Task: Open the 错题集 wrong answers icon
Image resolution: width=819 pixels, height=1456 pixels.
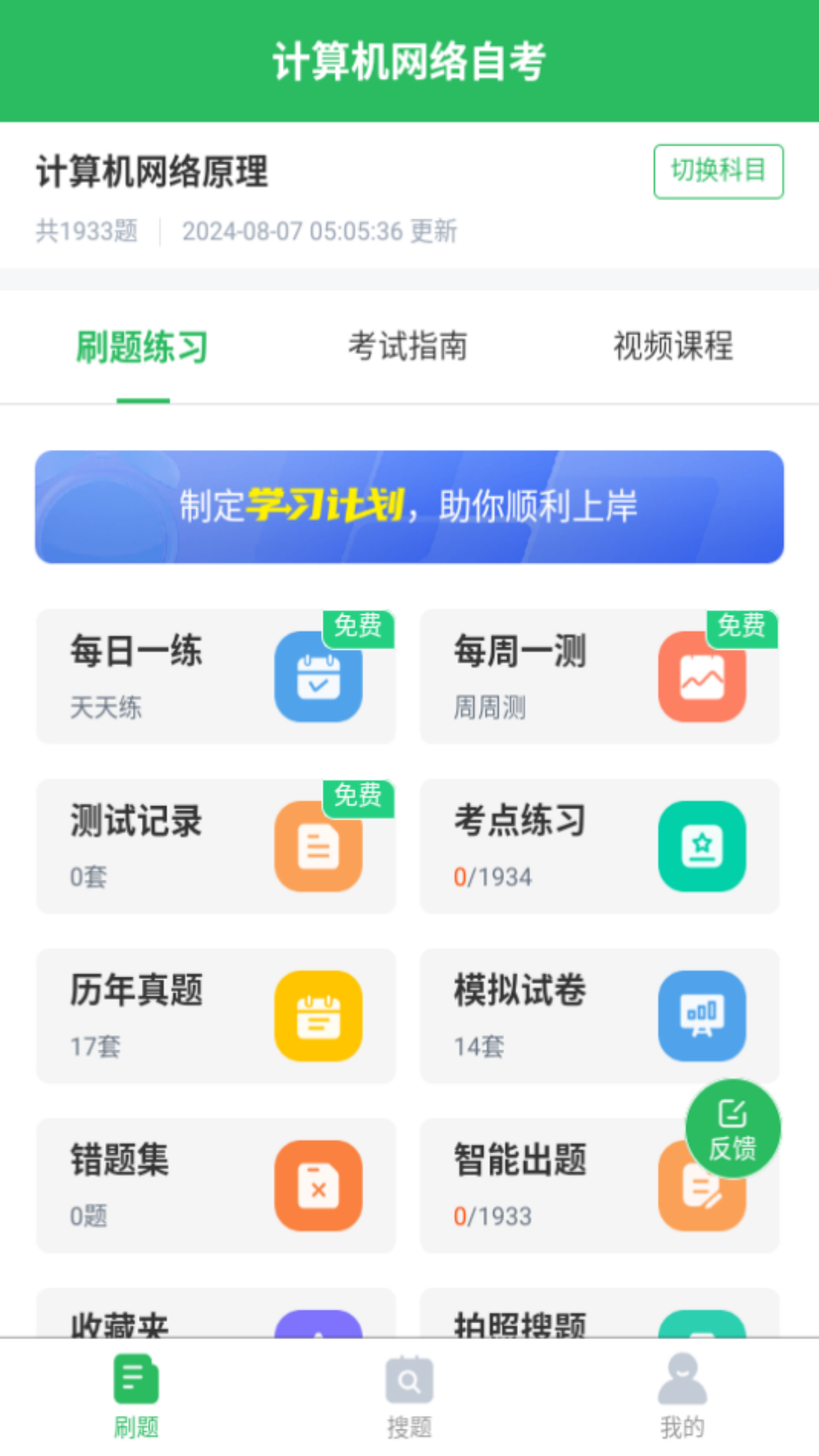Action: coord(318,1185)
